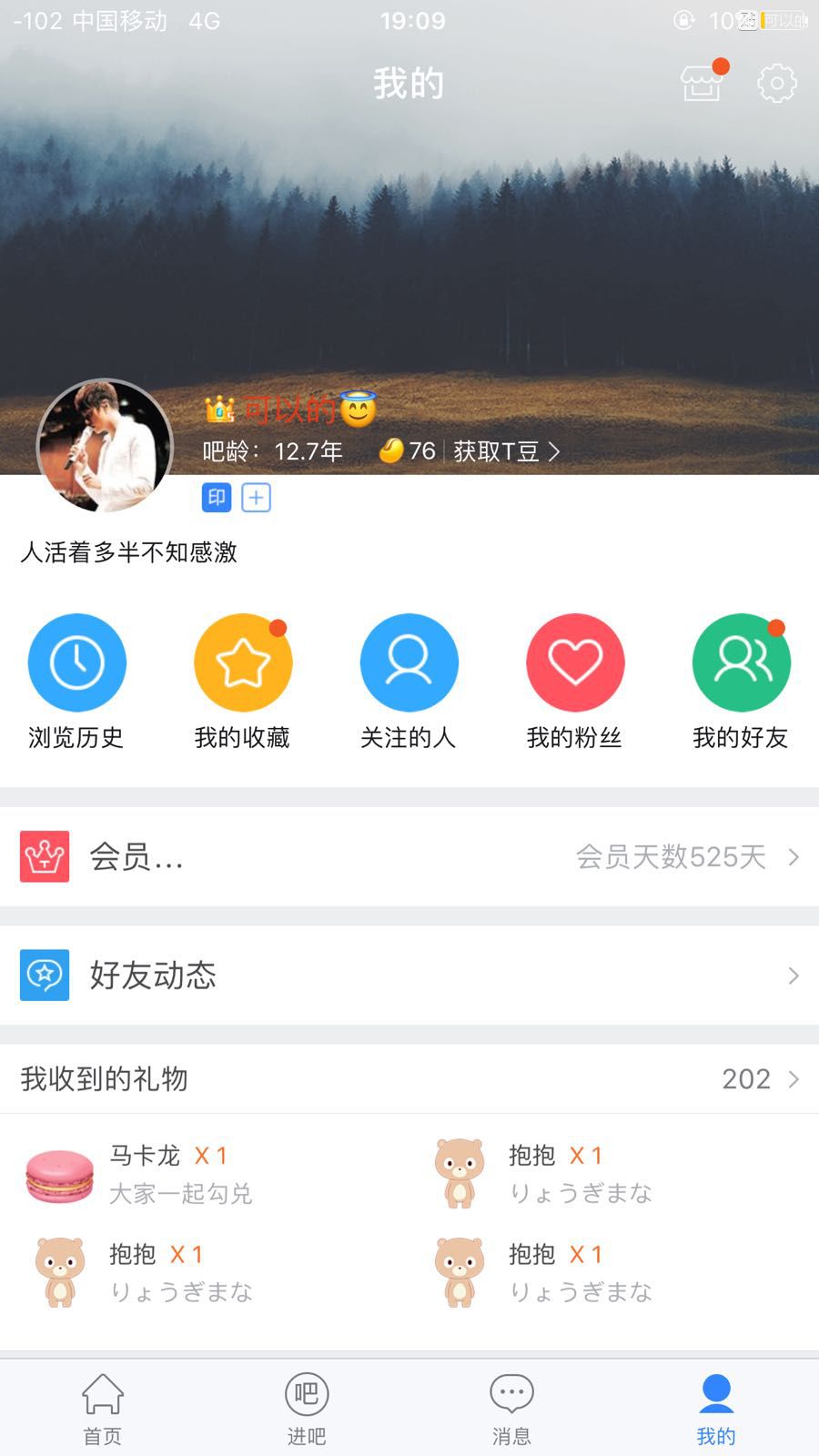
Task: Tap the profile avatar photo
Action: click(x=105, y=446)
